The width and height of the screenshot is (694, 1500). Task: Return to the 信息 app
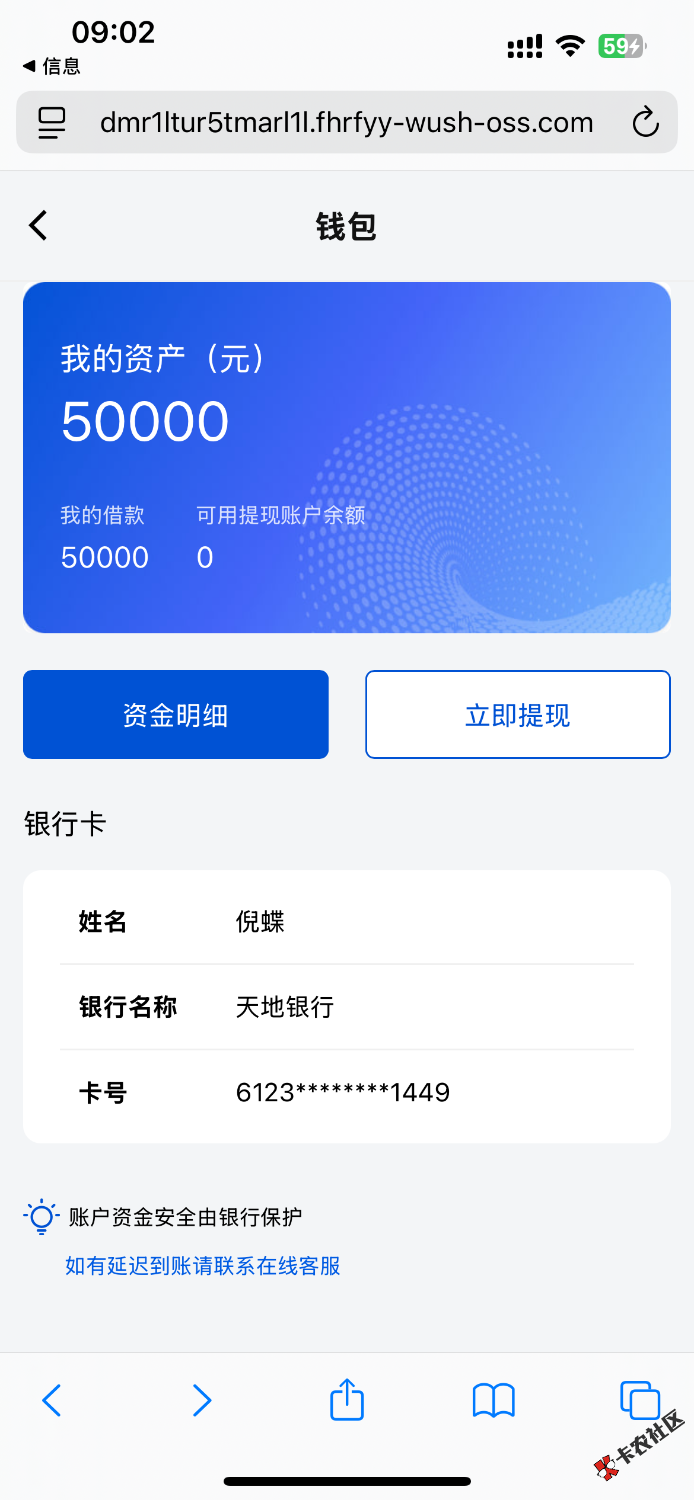[x=52, y=66]
